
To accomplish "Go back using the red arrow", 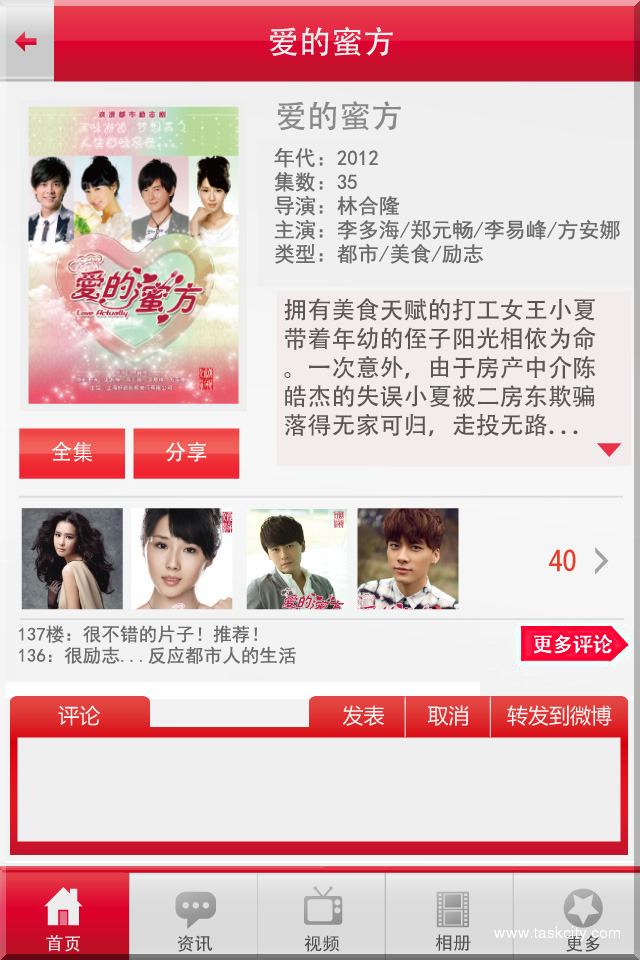I will coord(27,42).
